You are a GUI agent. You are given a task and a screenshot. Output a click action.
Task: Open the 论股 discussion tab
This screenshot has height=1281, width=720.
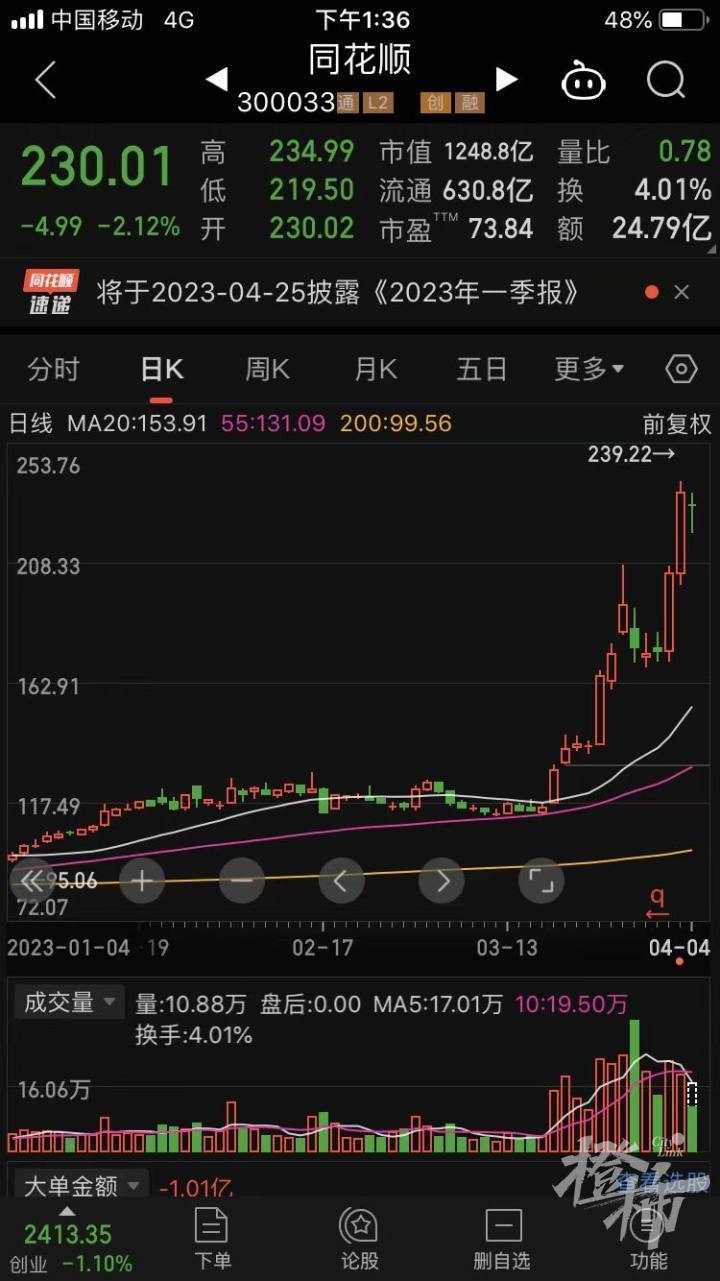(359, 1238)
